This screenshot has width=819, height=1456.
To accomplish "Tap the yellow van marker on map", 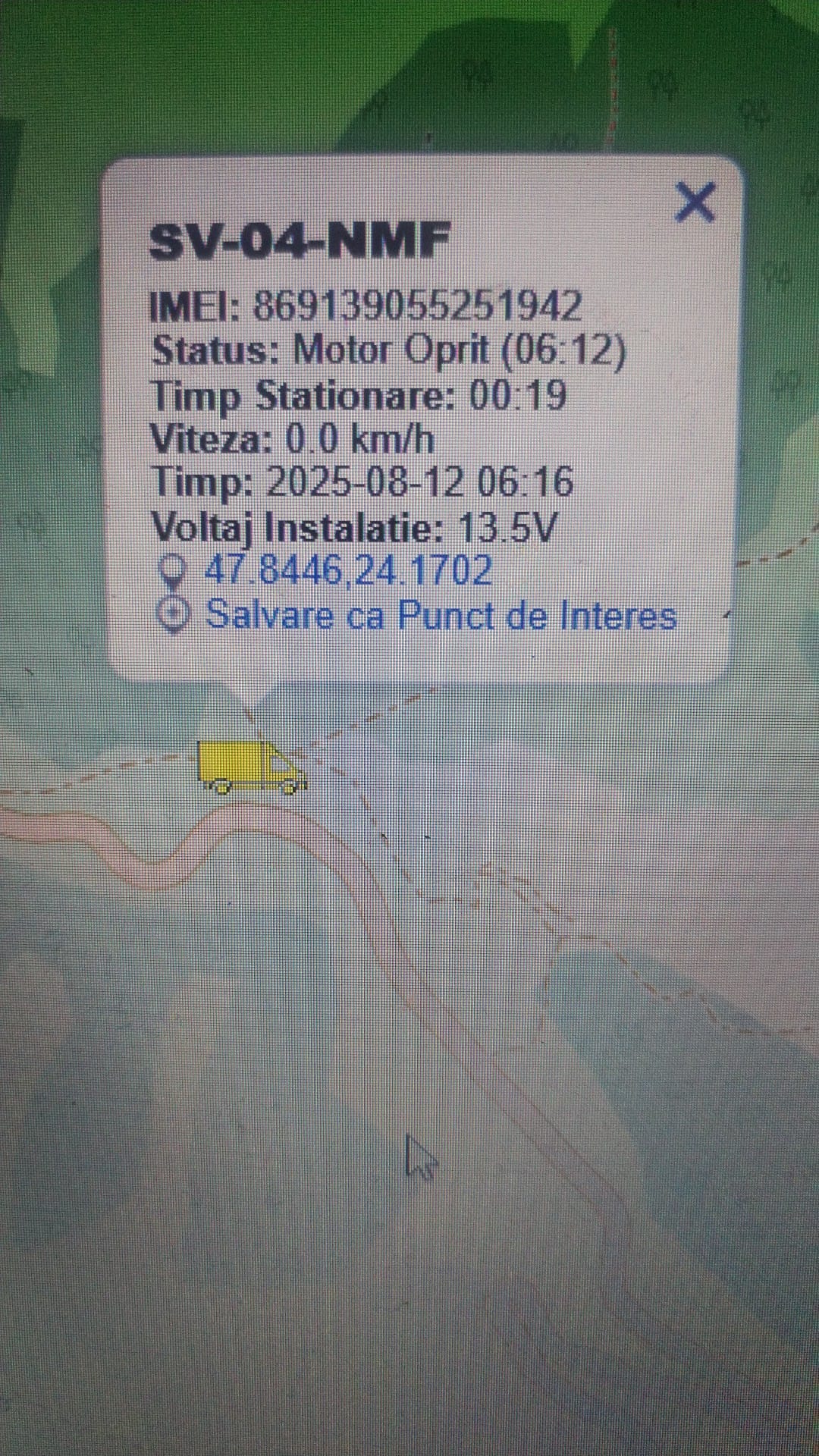I will click(251, 766).
